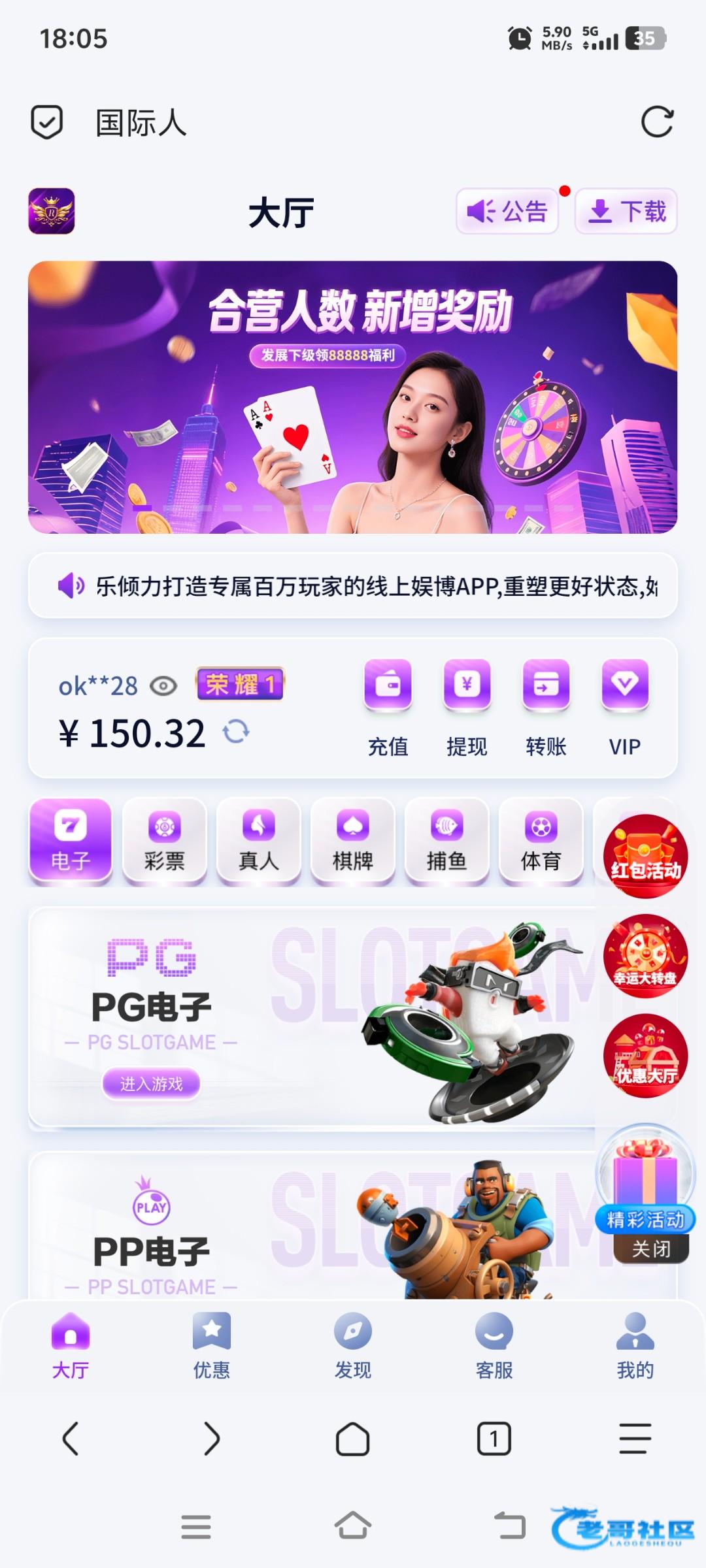Select the 体育 sports category

tap(541, 841)
